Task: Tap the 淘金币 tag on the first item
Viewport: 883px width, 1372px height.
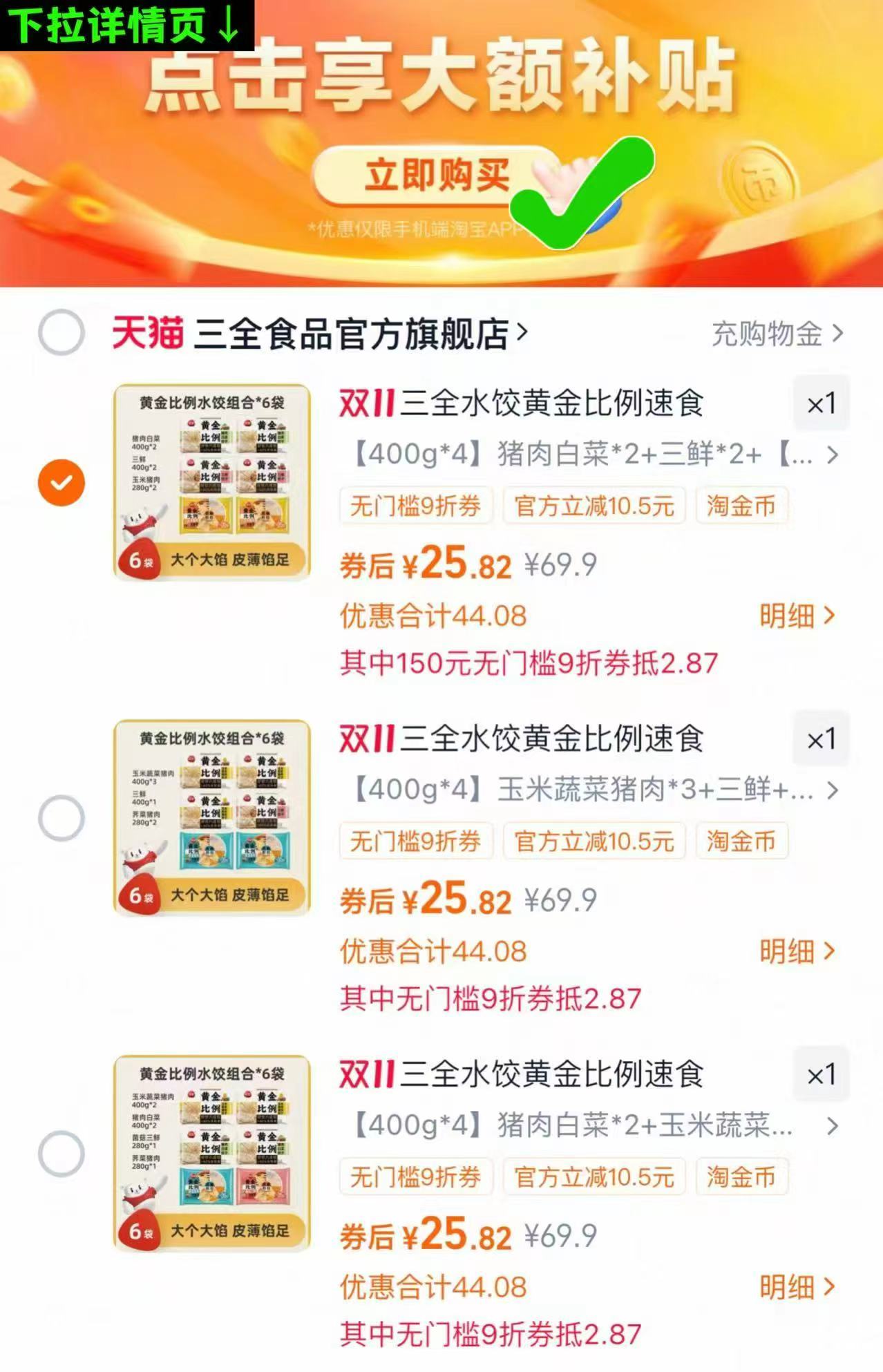Action: 741,506
